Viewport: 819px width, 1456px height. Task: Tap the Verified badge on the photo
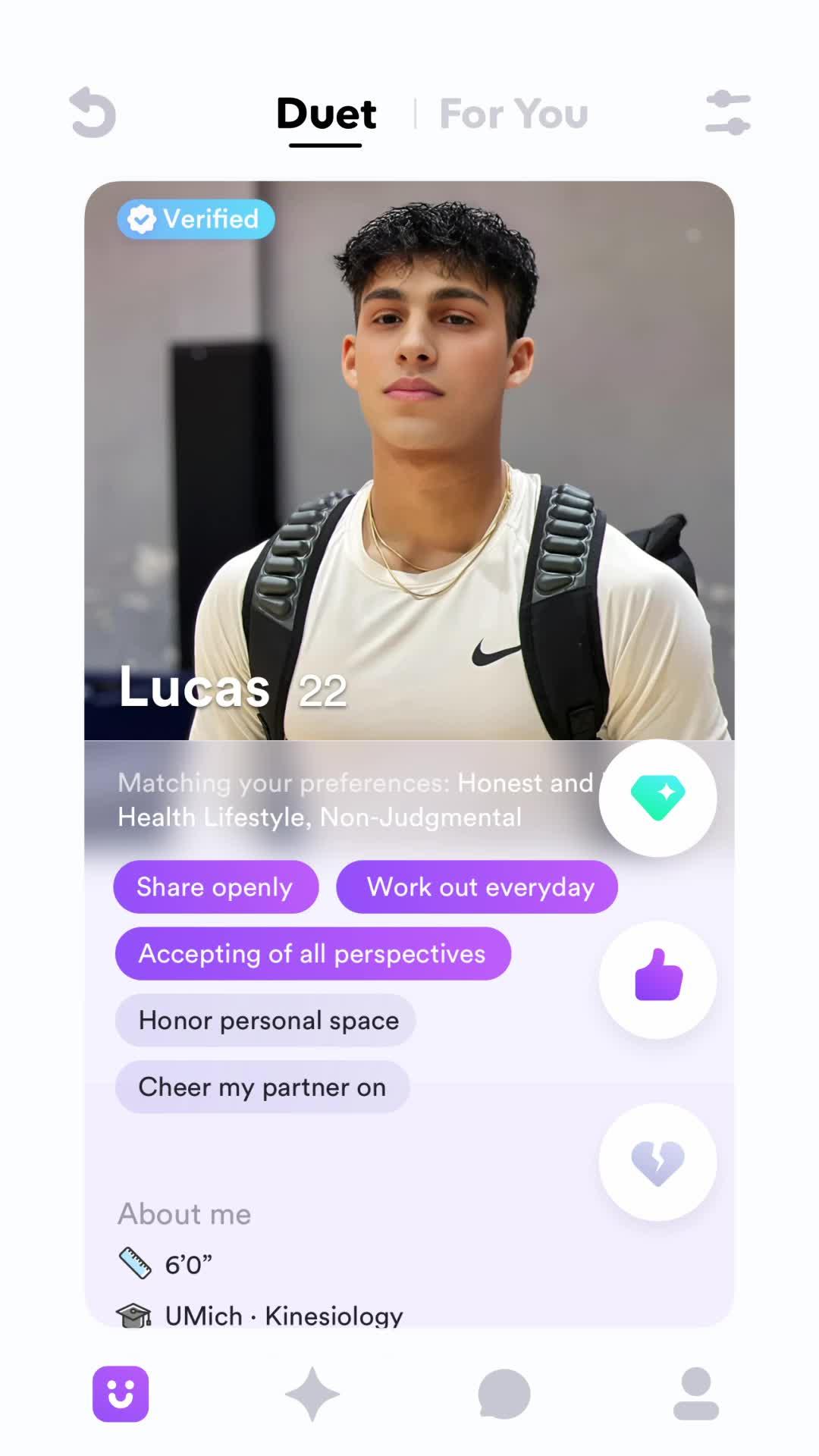(196, 219)
